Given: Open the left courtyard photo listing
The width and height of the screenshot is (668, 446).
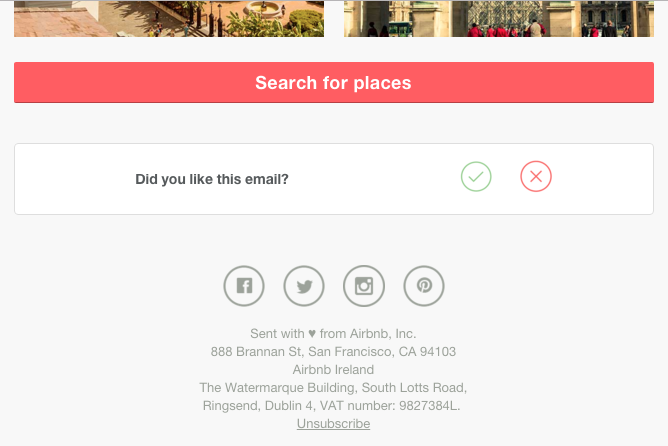Looking at the screenshot, I should (x=169, y=18).
